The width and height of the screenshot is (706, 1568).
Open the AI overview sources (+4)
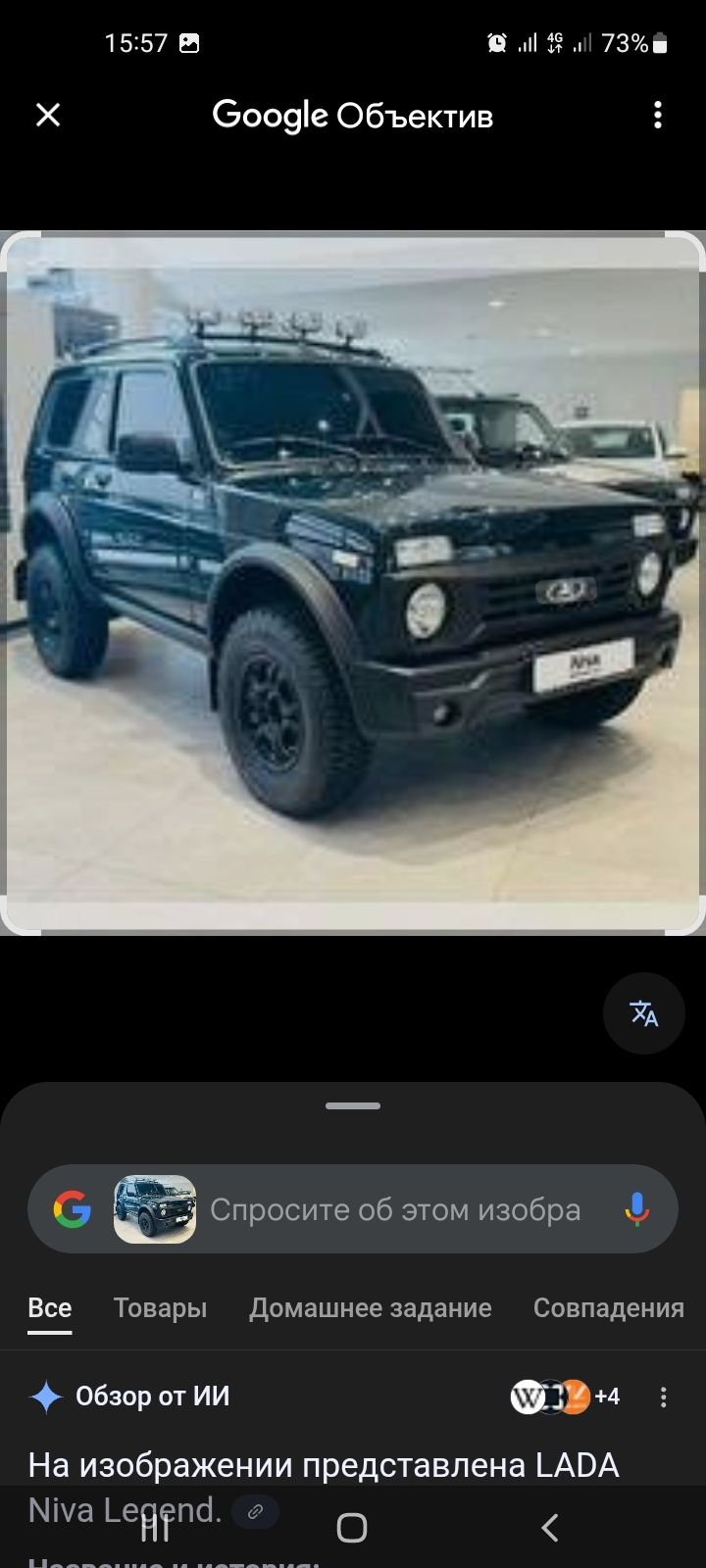(565, 1396)
